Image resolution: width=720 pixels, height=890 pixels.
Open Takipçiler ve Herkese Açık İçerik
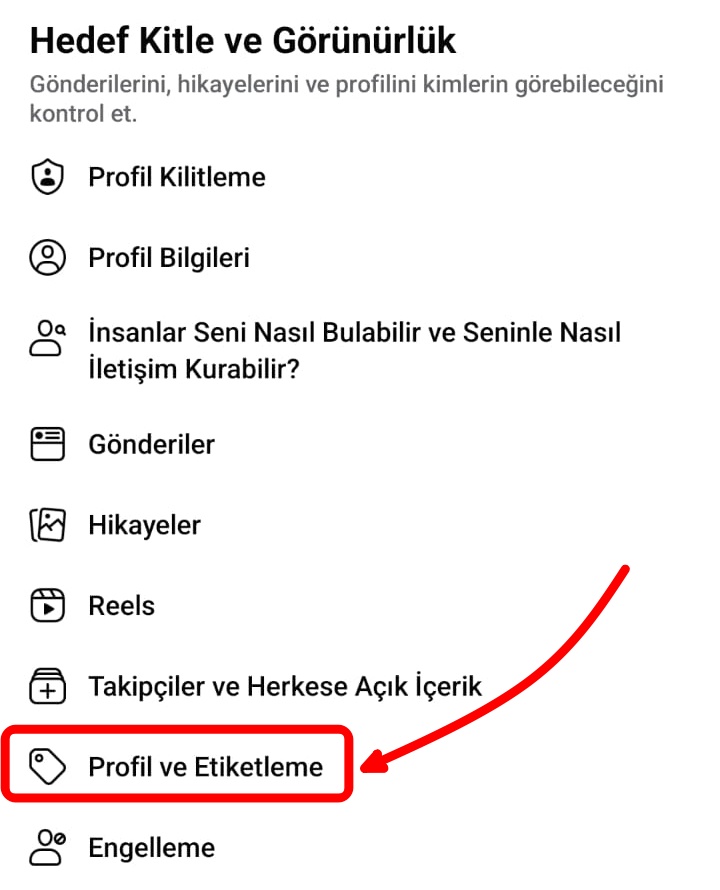coord(285,687)
